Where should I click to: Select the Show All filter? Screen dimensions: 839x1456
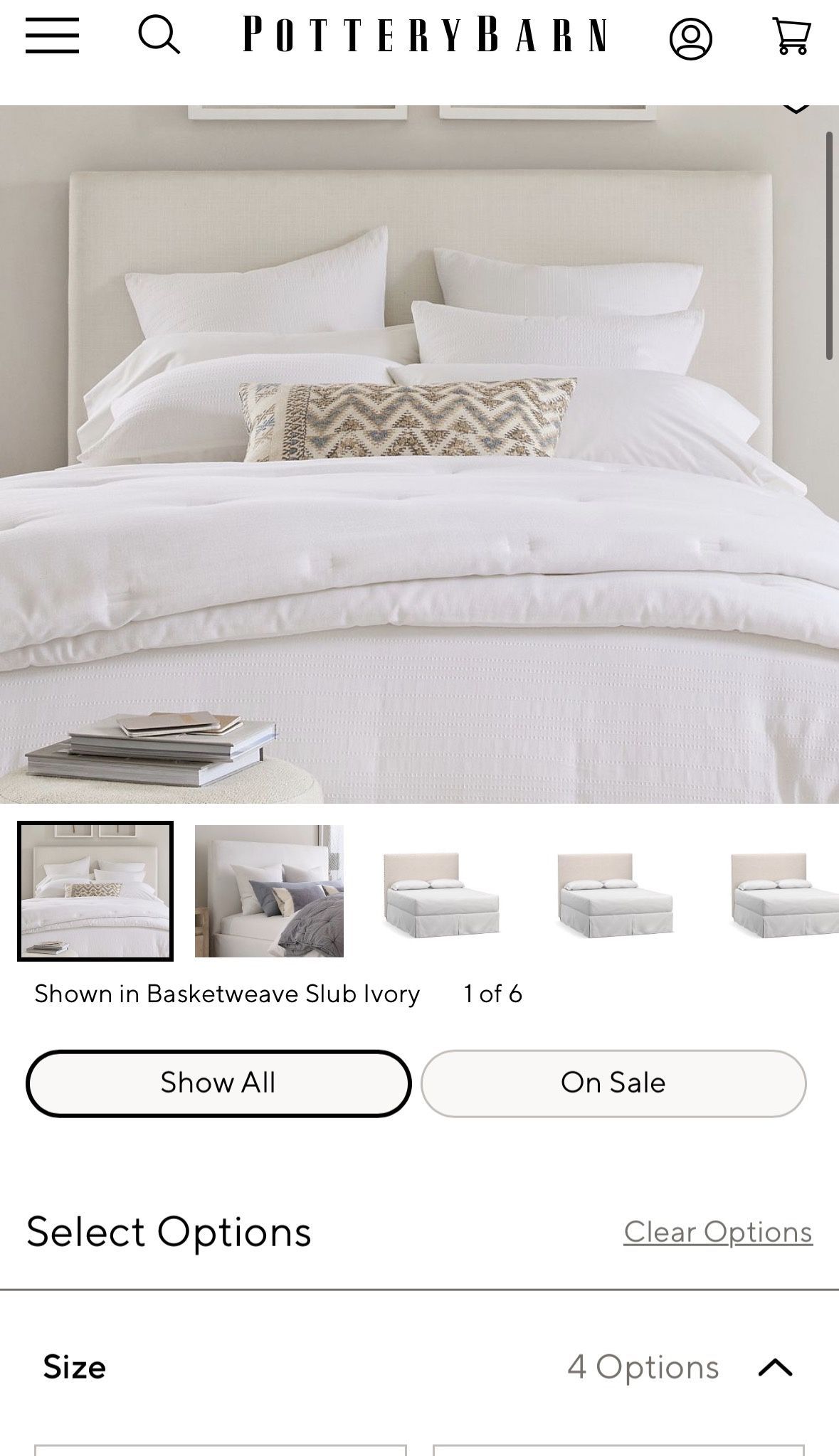(x=218, y=1082)
